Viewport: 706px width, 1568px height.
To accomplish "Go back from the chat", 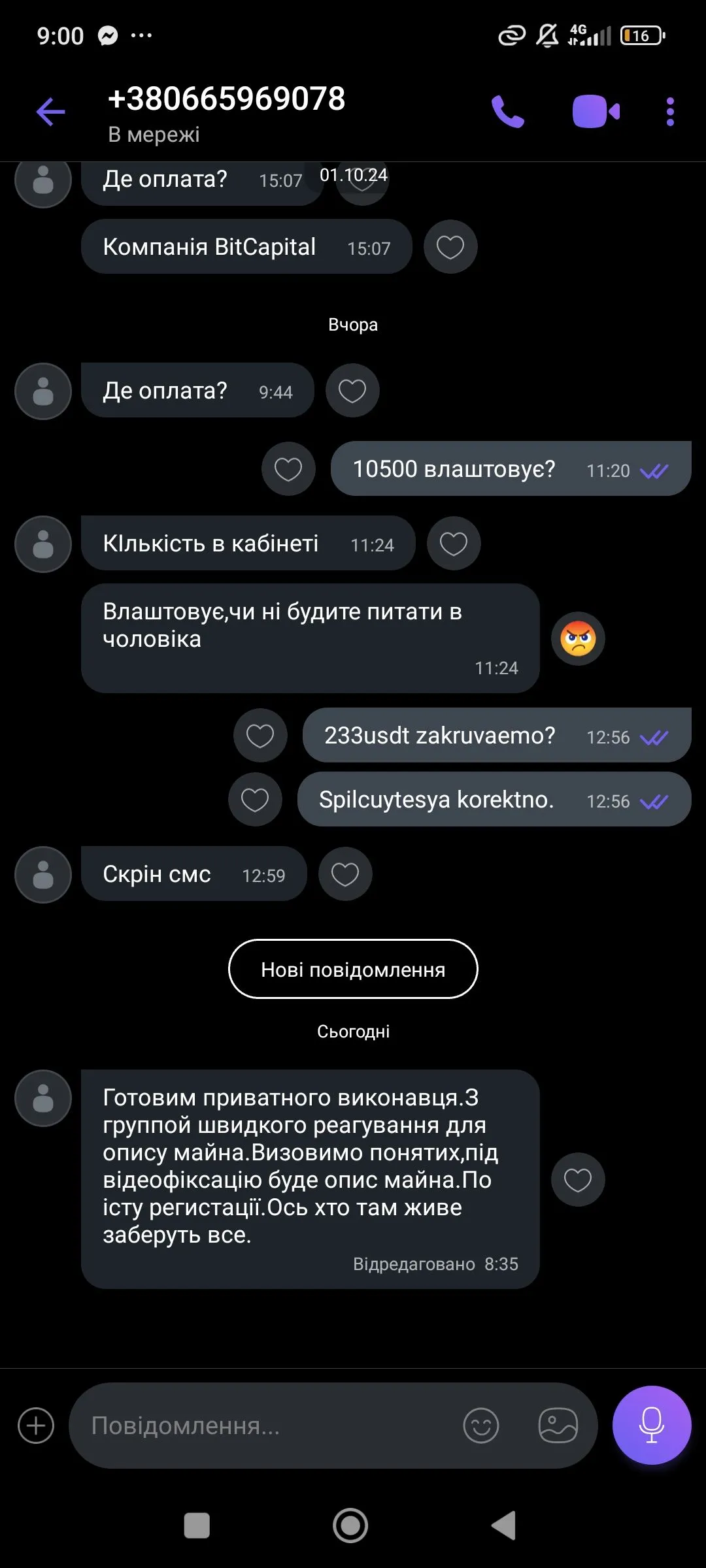I will (50, 112).
